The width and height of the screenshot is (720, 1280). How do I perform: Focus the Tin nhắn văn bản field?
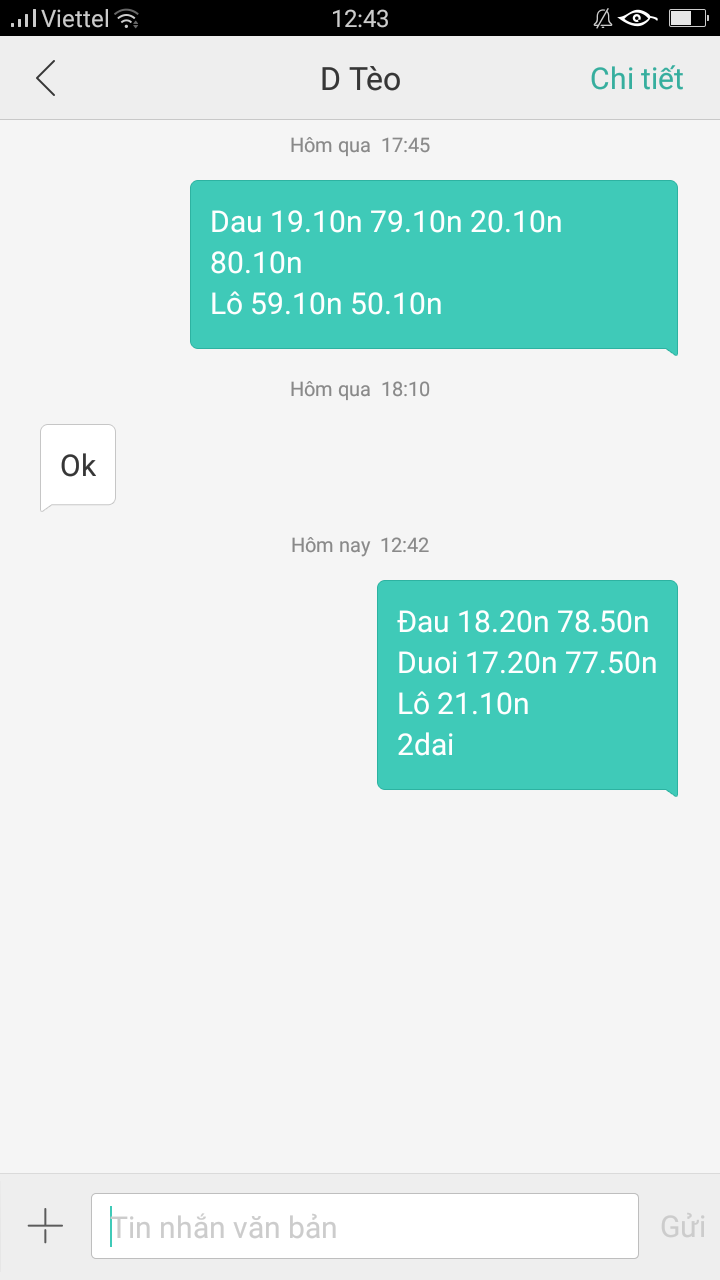coord(364,1226)
